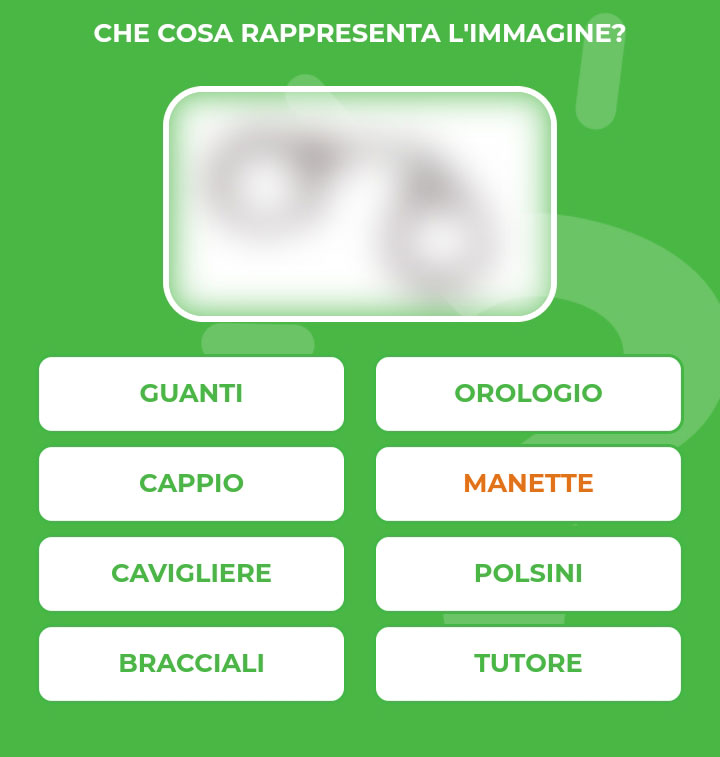
Task: Select the GUANTI answer
Action: click(191, 394)
